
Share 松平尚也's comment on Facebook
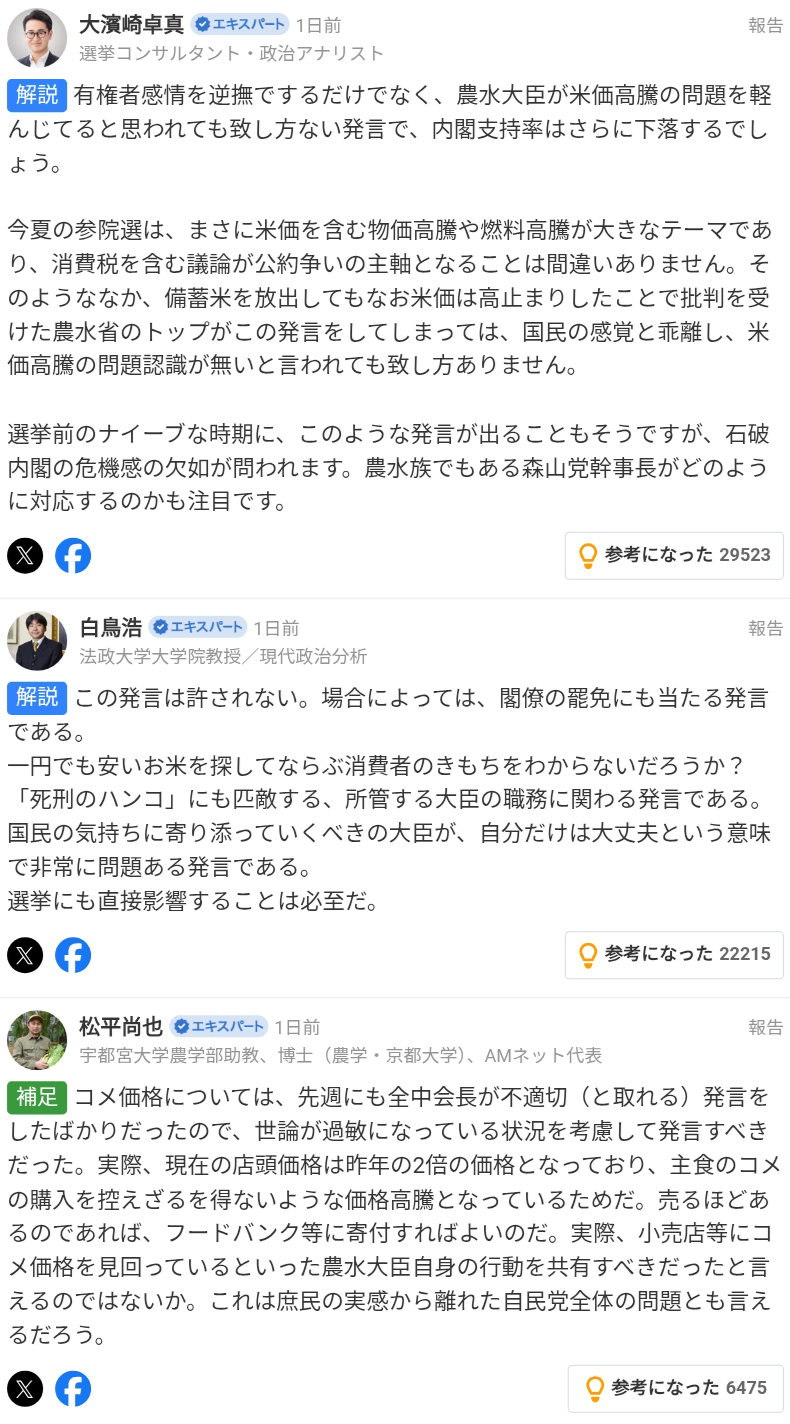pos(73,1389)
